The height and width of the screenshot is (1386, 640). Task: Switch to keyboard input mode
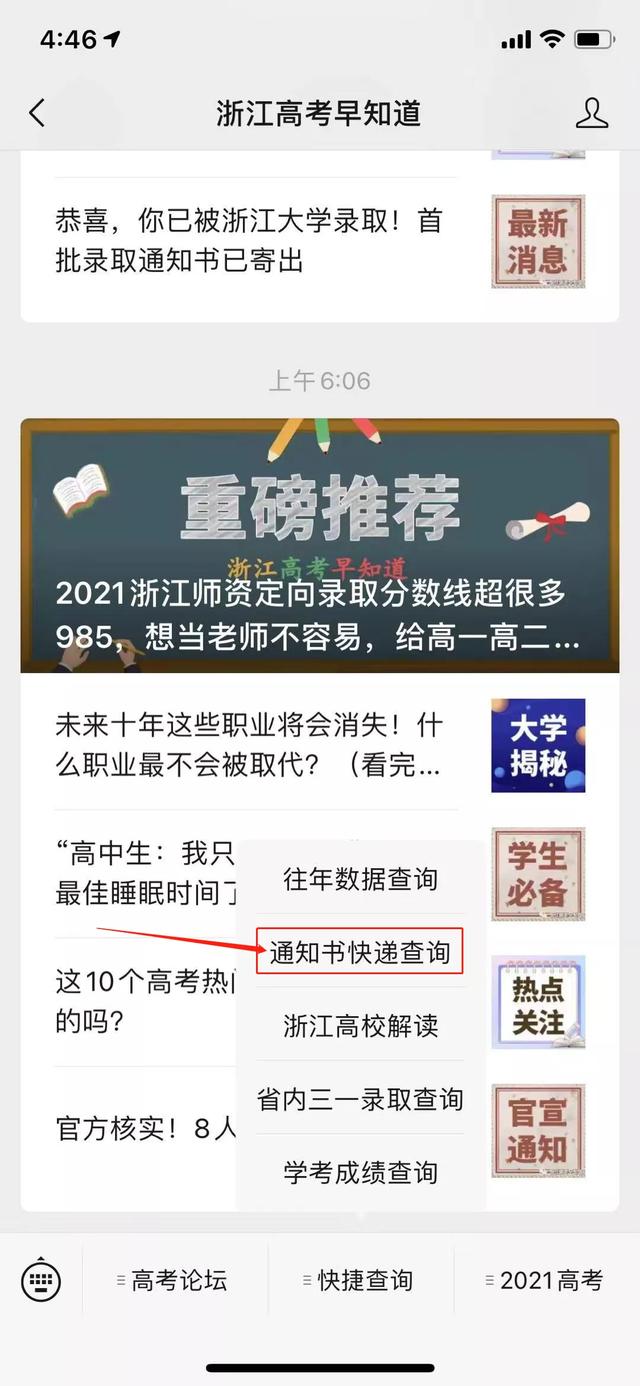41,1280
